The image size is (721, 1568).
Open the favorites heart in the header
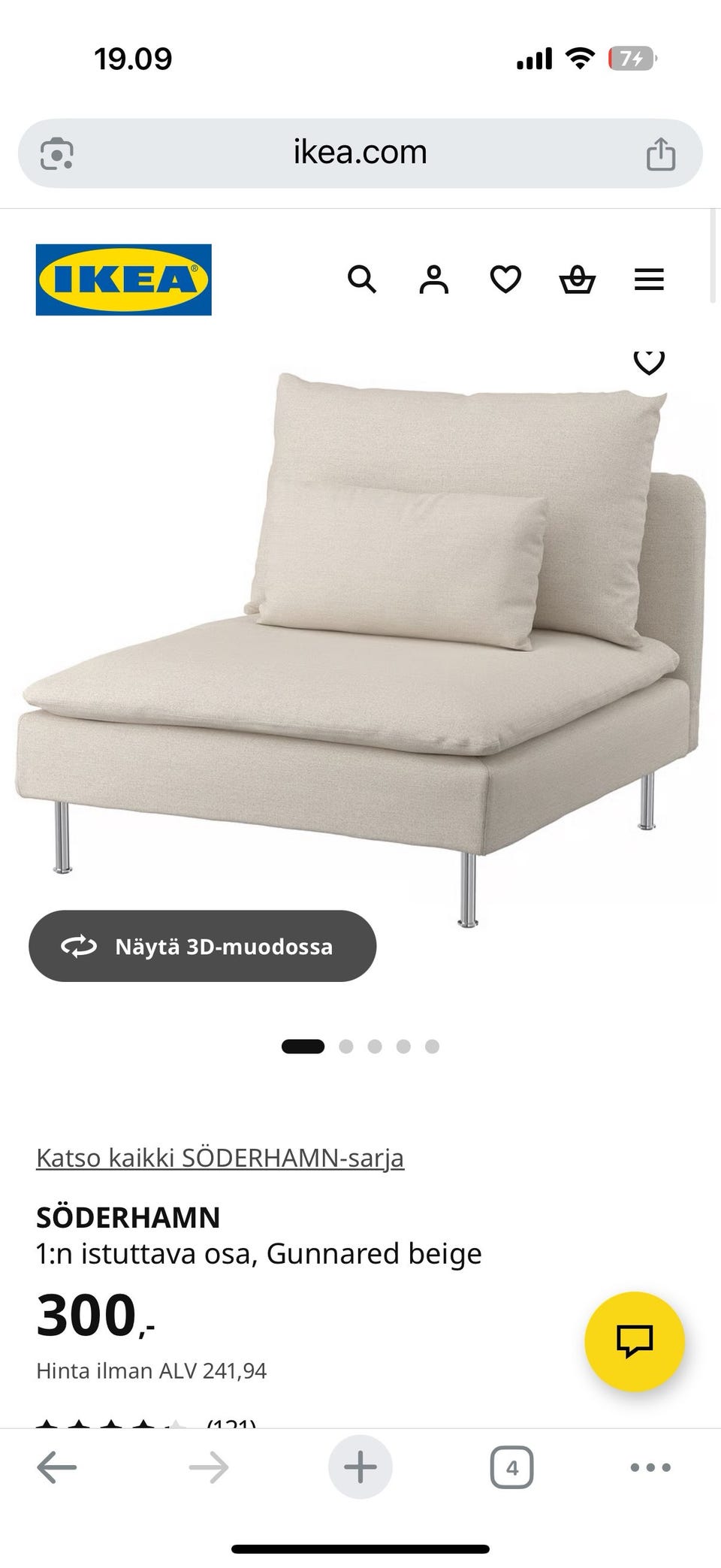point(505,279)
